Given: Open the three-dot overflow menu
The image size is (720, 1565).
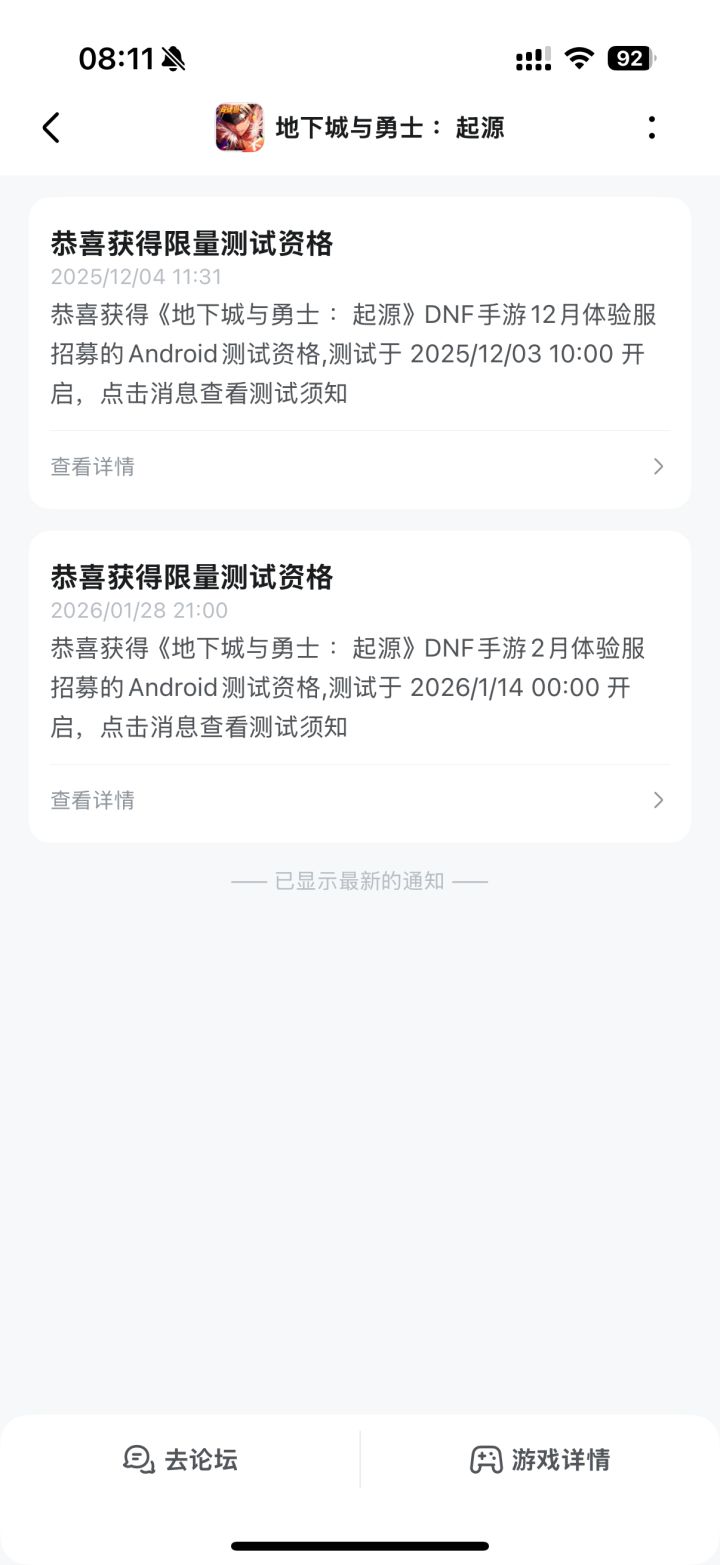Looking at the screenshot, I should tap(651, 128).
